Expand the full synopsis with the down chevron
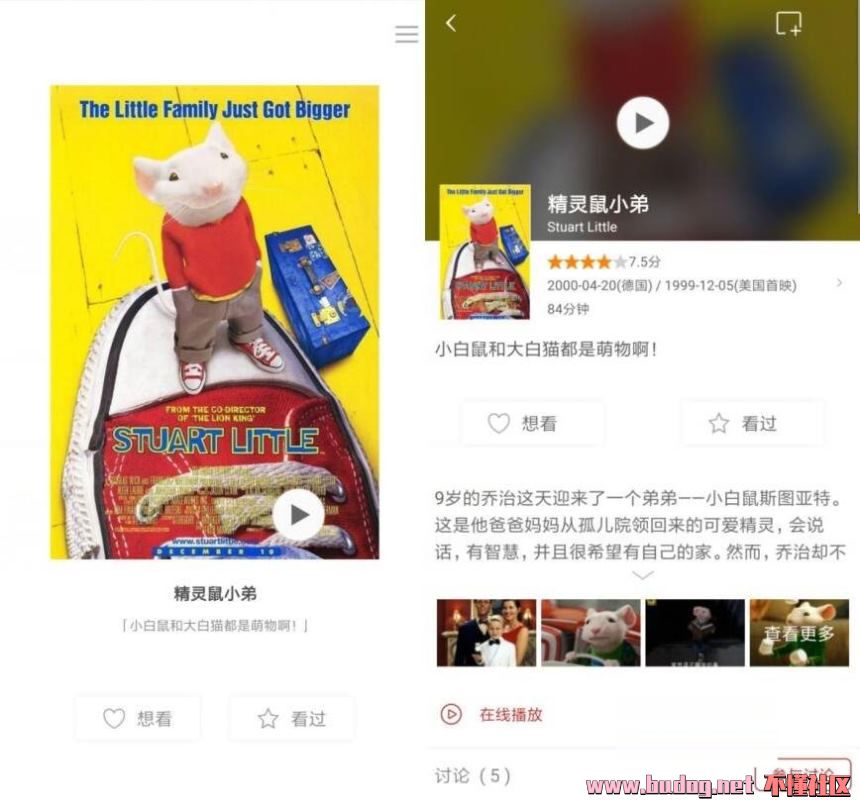Viewport: 860px width, 806px height. click(642, 575)
